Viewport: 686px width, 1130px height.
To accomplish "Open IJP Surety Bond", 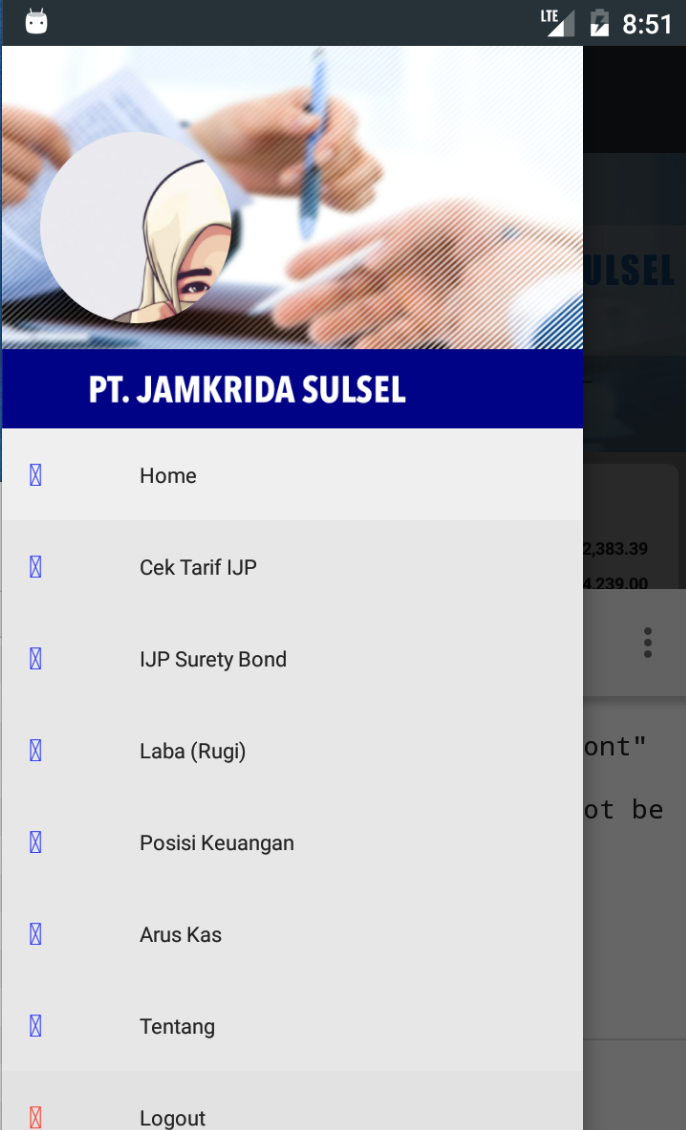I will (213, 660).
